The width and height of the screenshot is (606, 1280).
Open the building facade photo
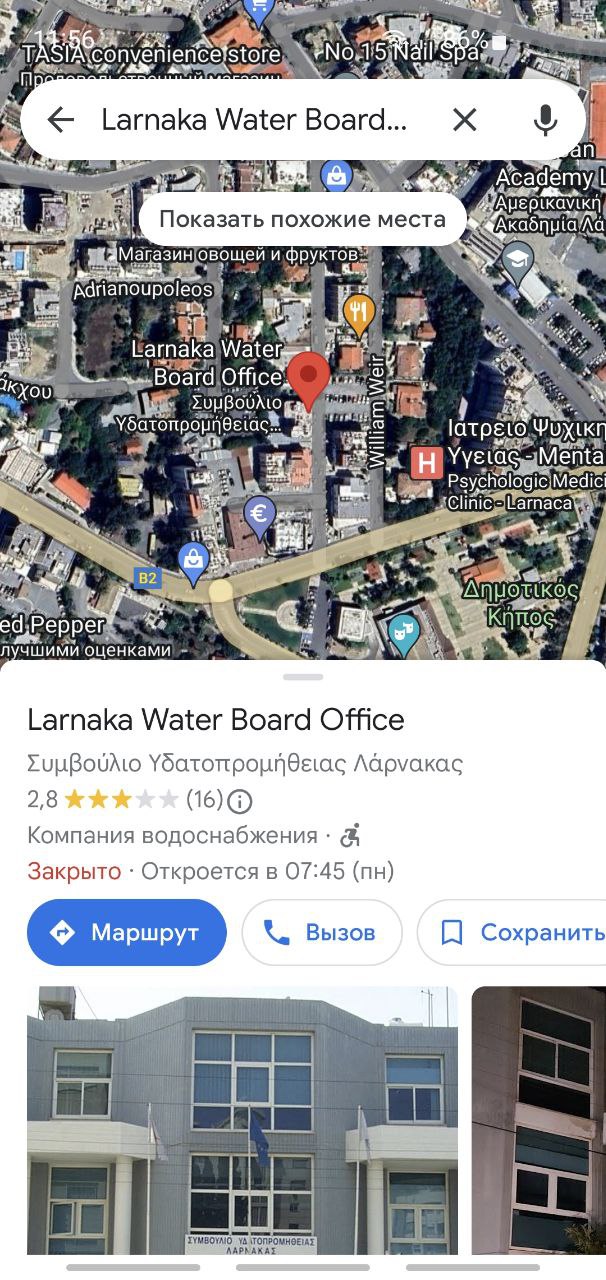click(242, 1118)
